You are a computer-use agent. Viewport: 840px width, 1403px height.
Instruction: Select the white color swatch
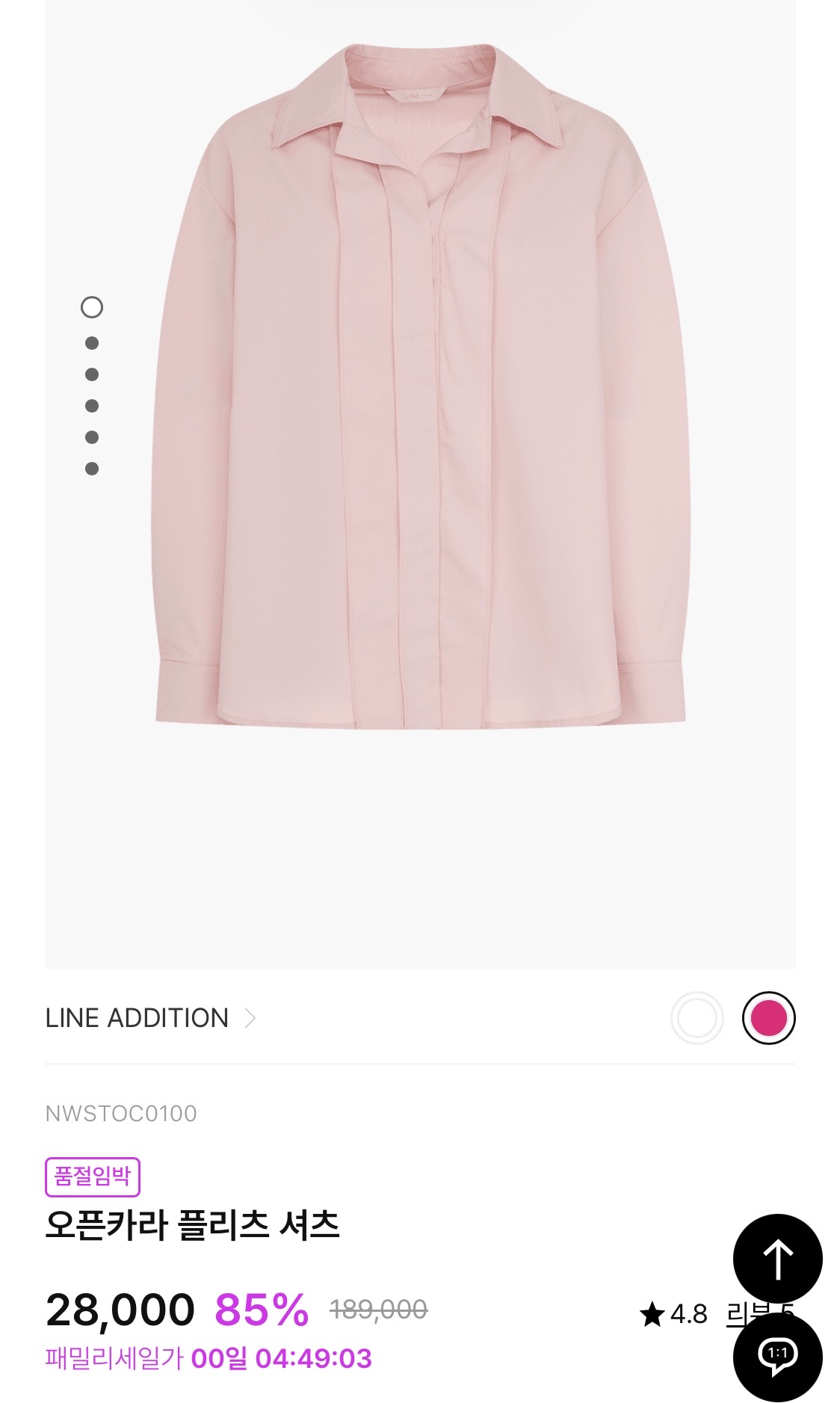pyautogui.click(x=697, y=1017)
